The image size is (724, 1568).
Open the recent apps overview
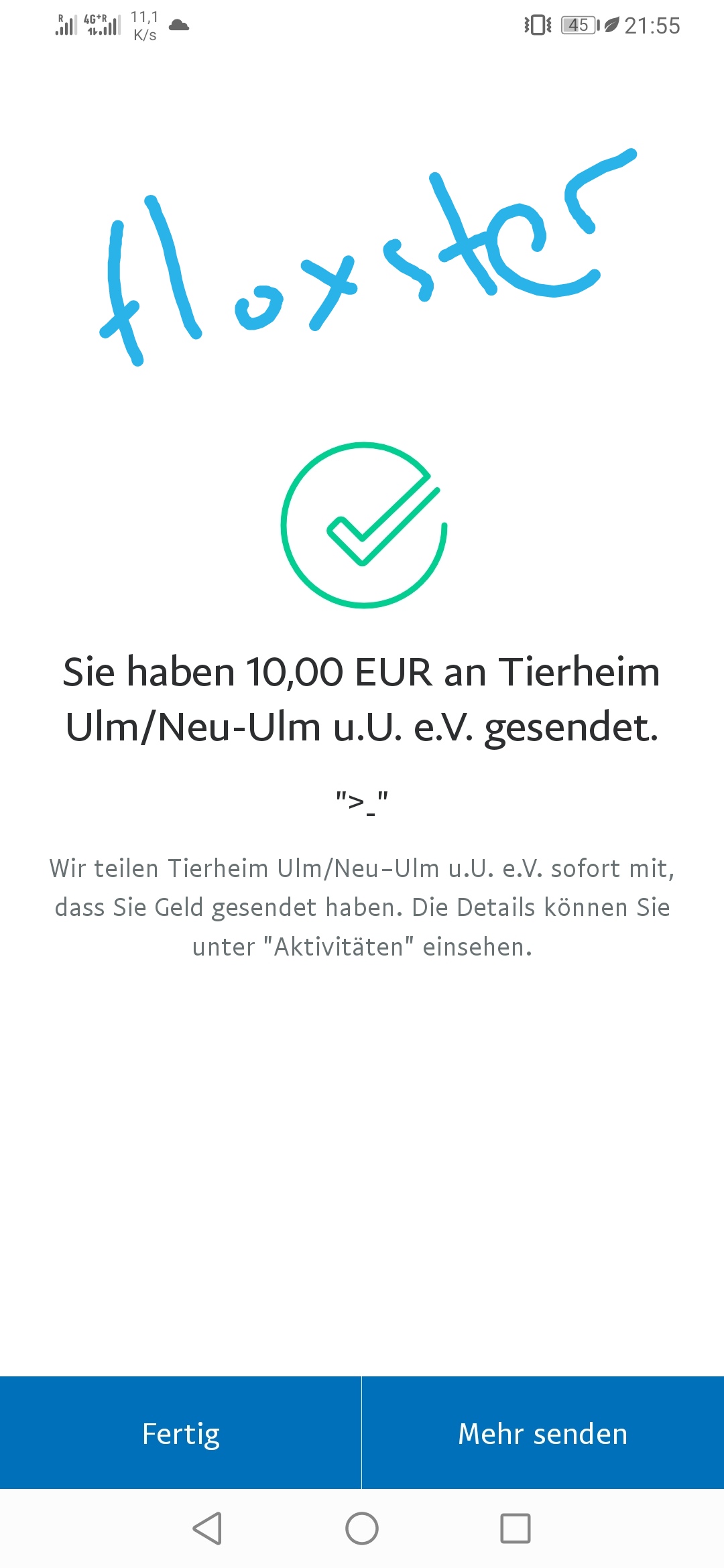516,1528
